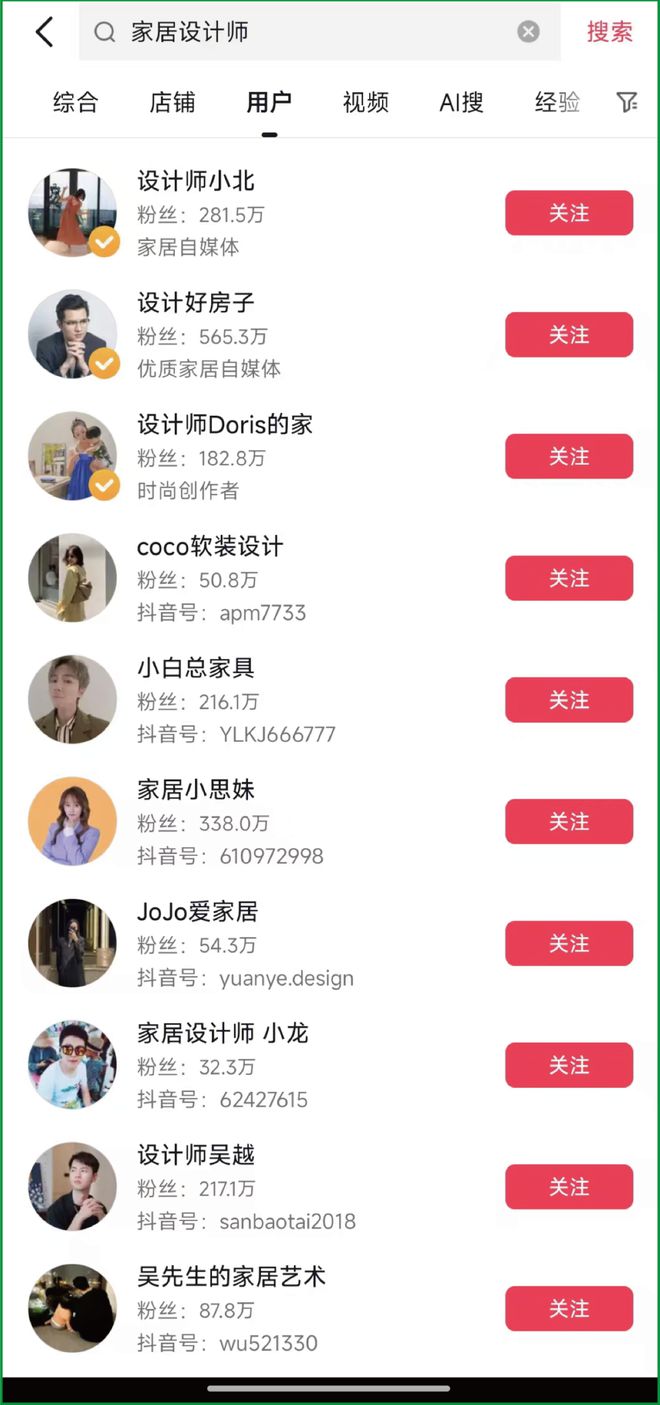Switch to the 店铺 tab

pos(172,102)
